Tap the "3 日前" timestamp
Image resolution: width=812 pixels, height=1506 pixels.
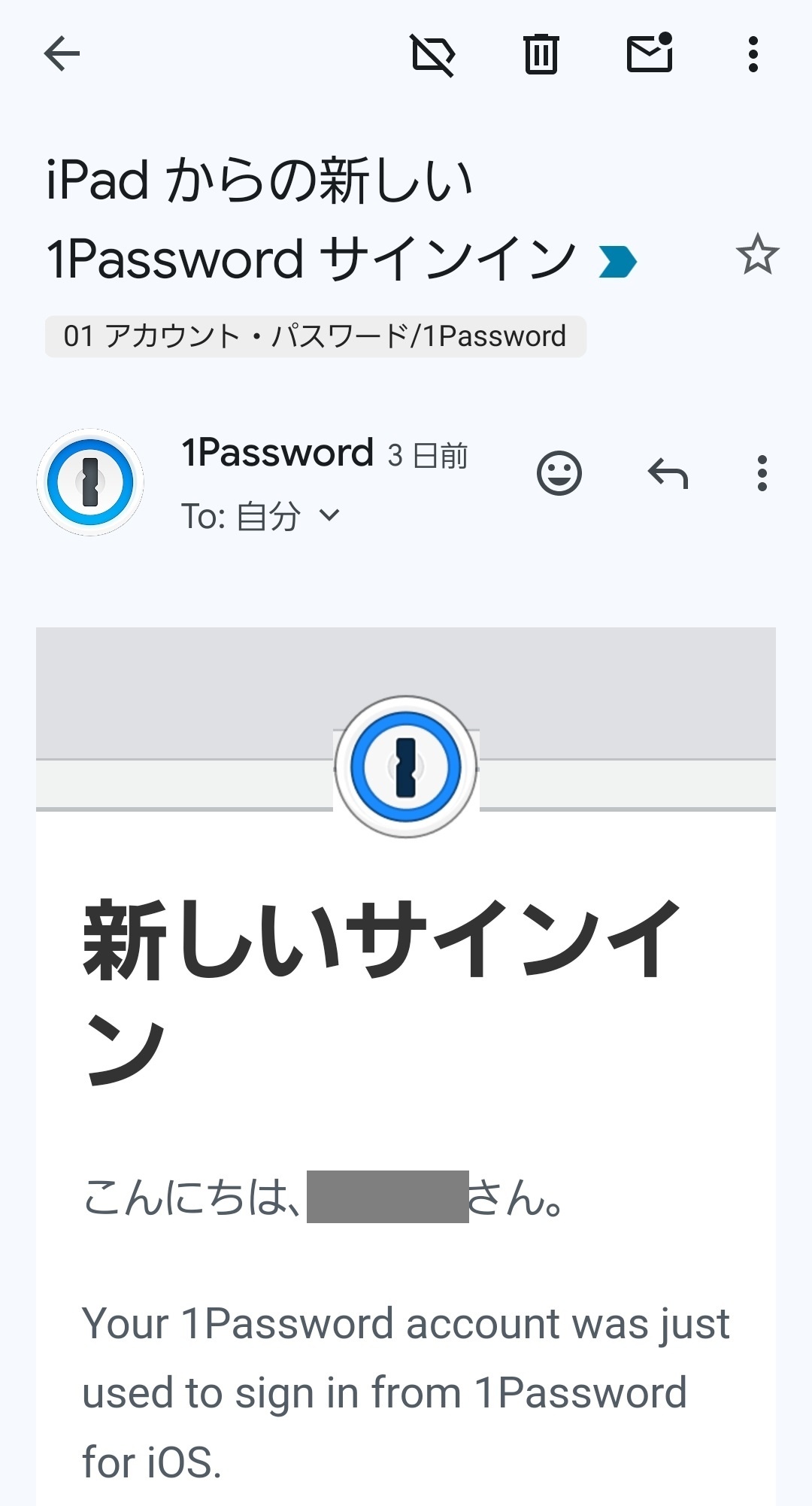coord(428,454)
